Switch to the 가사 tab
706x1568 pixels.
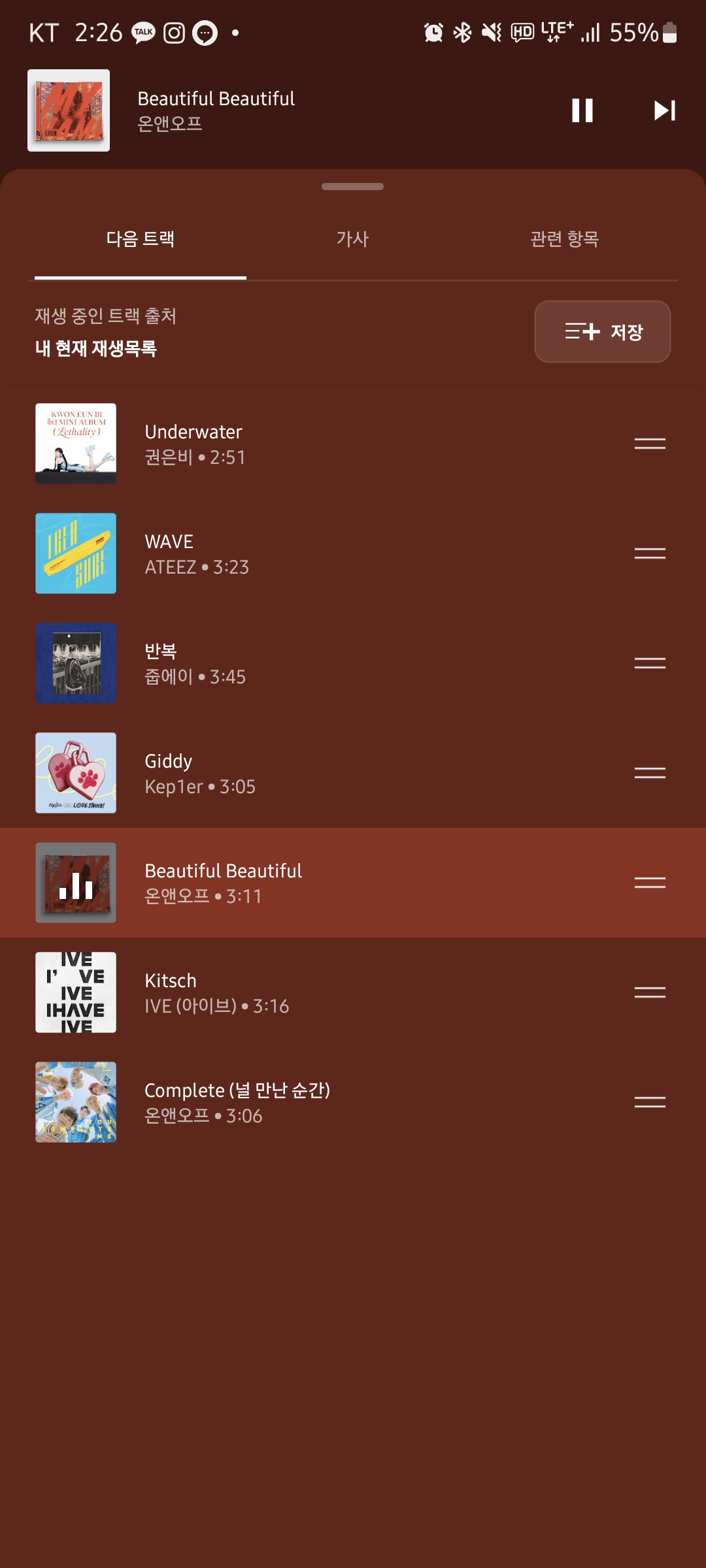click(x=352, y=239)
